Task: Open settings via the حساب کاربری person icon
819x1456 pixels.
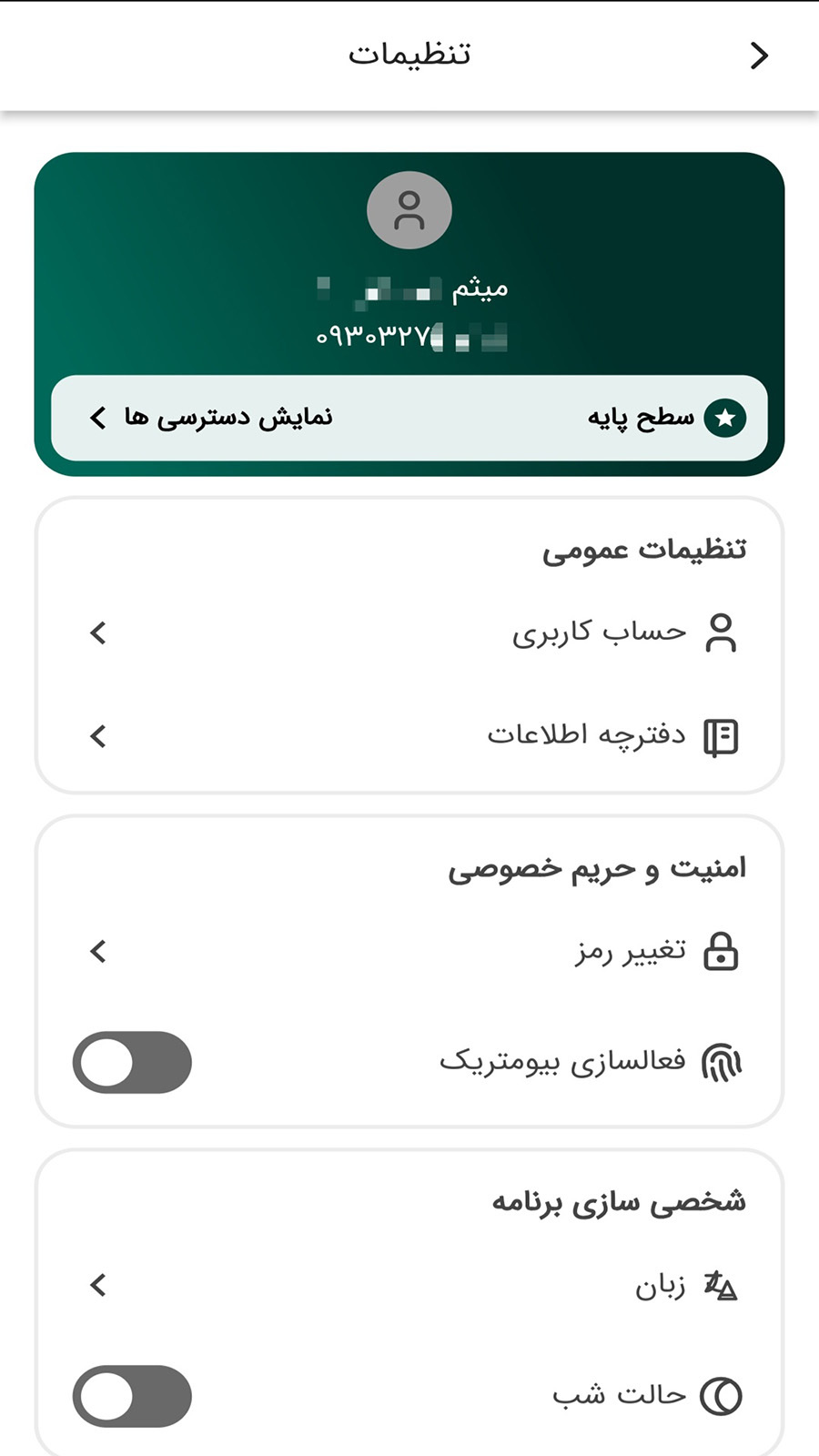Action: click(723, 633)
